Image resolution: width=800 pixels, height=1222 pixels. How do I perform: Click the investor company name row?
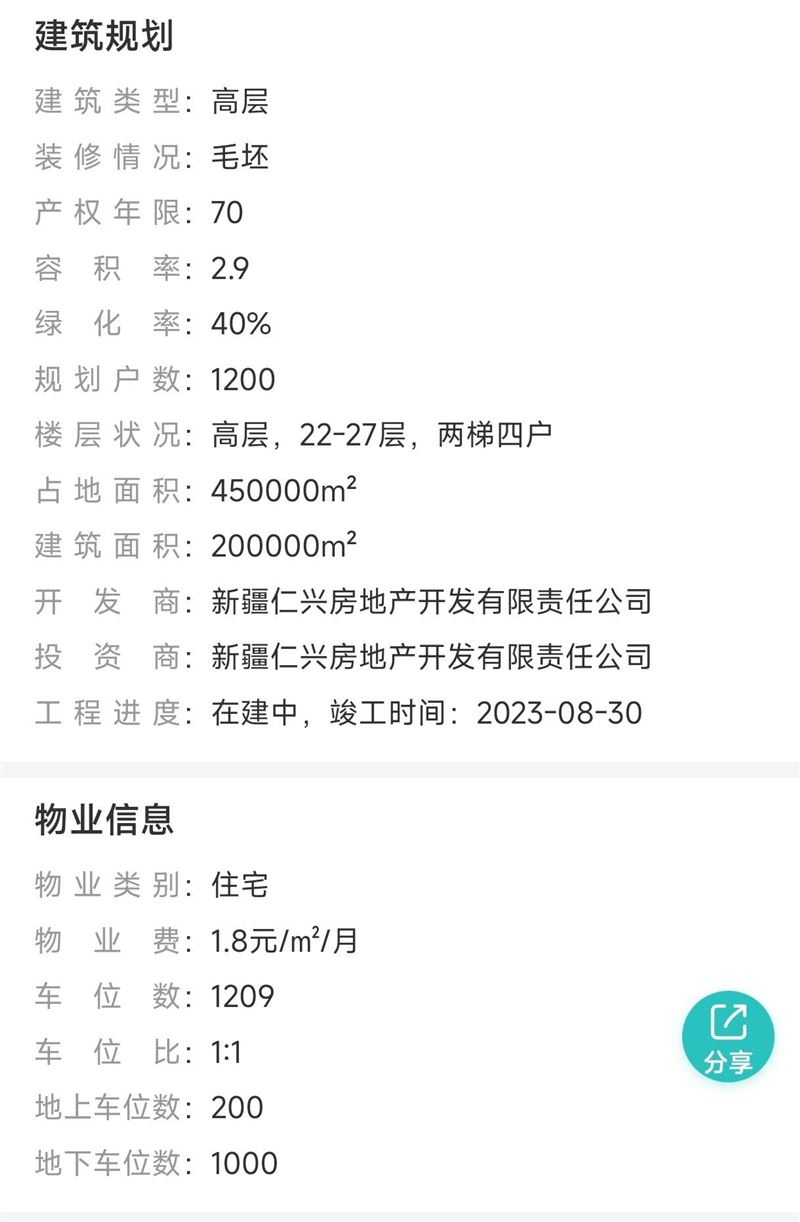(x=430, y=658)
